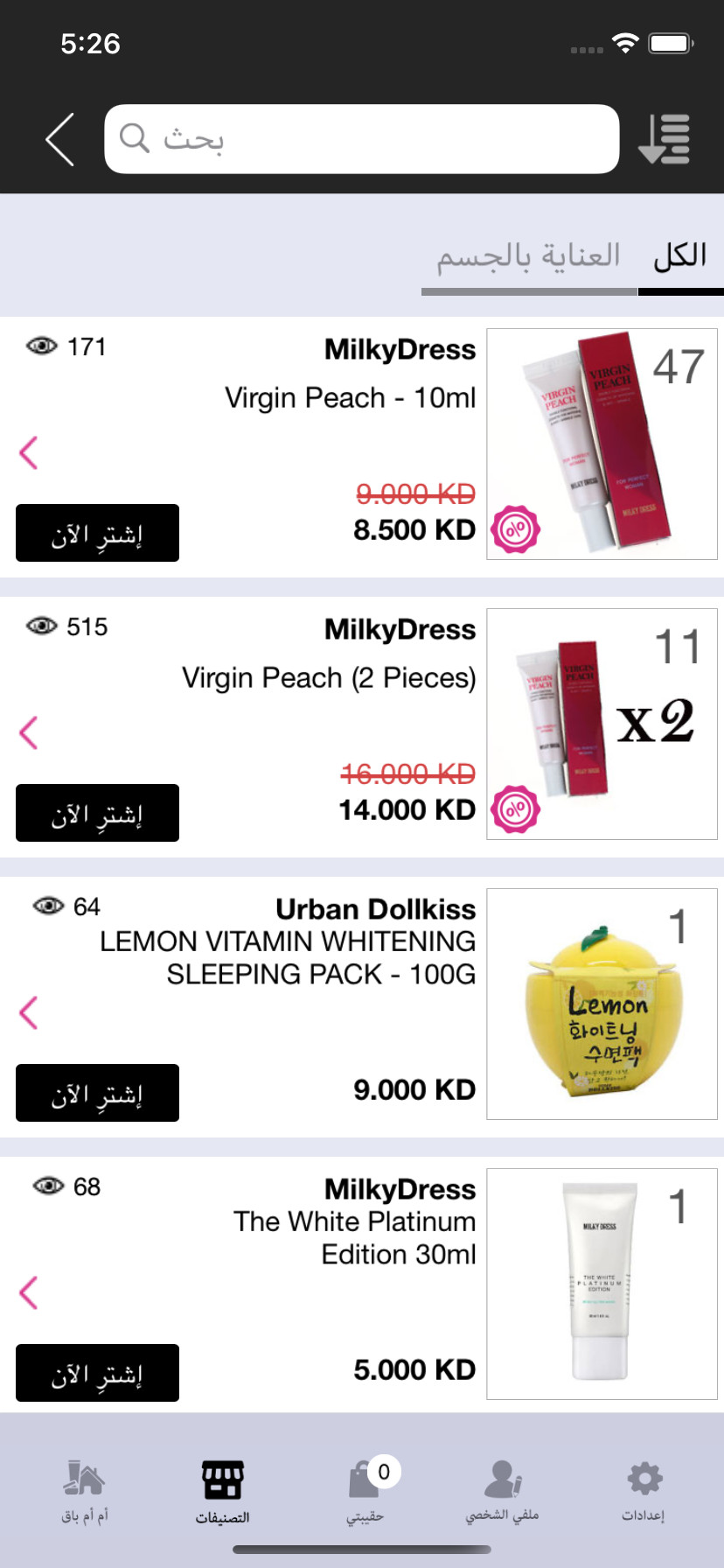Open Urban Dollkiss lemon pack image
The width and height of the screenshot is (724, 1568).
tap(602, 1004)
